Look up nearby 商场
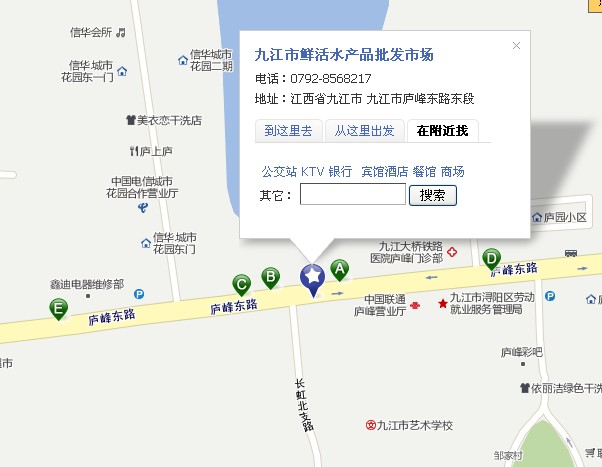This screenshot has height=467, width=602. click(452, 172)
